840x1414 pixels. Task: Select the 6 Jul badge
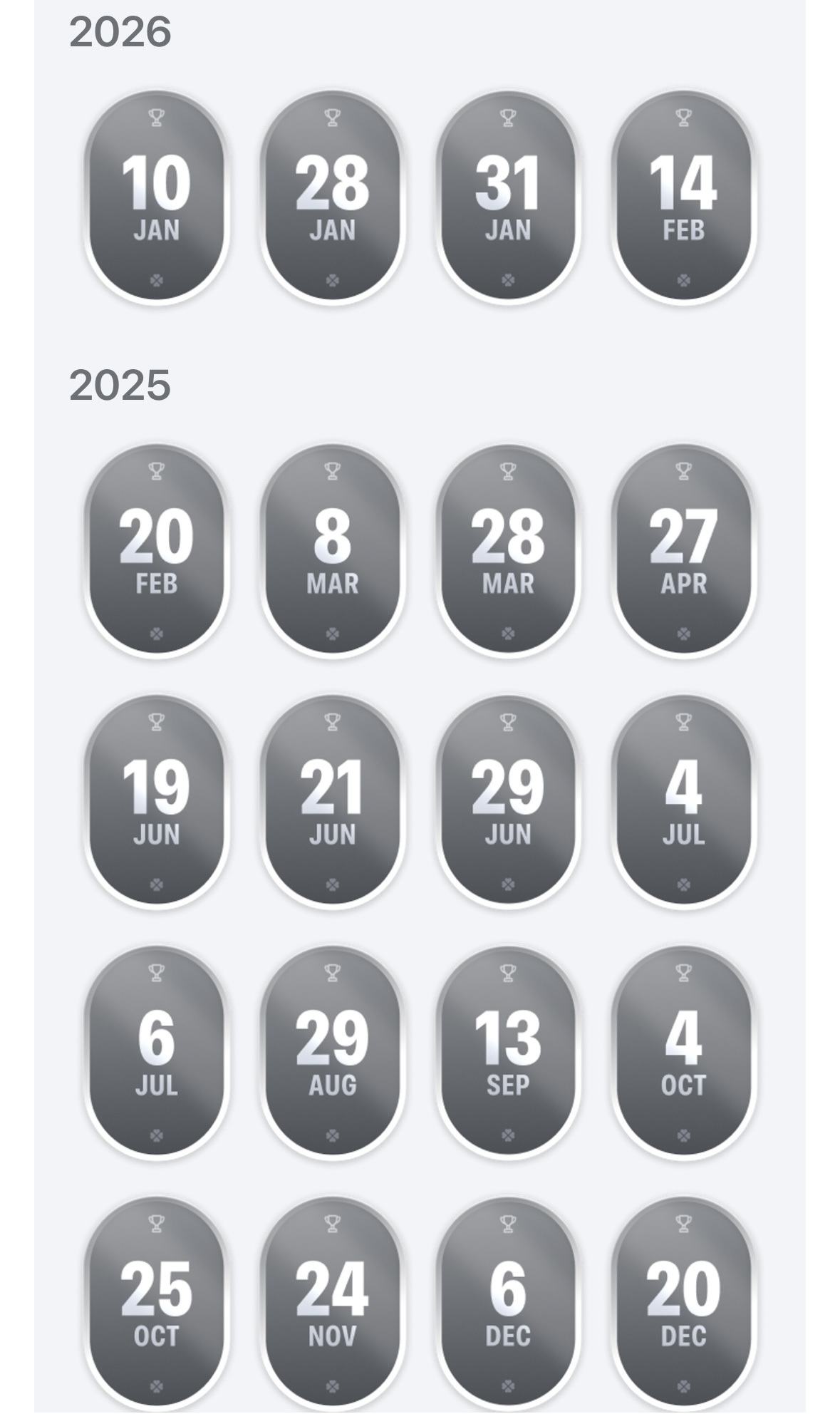pos(156,1053)
